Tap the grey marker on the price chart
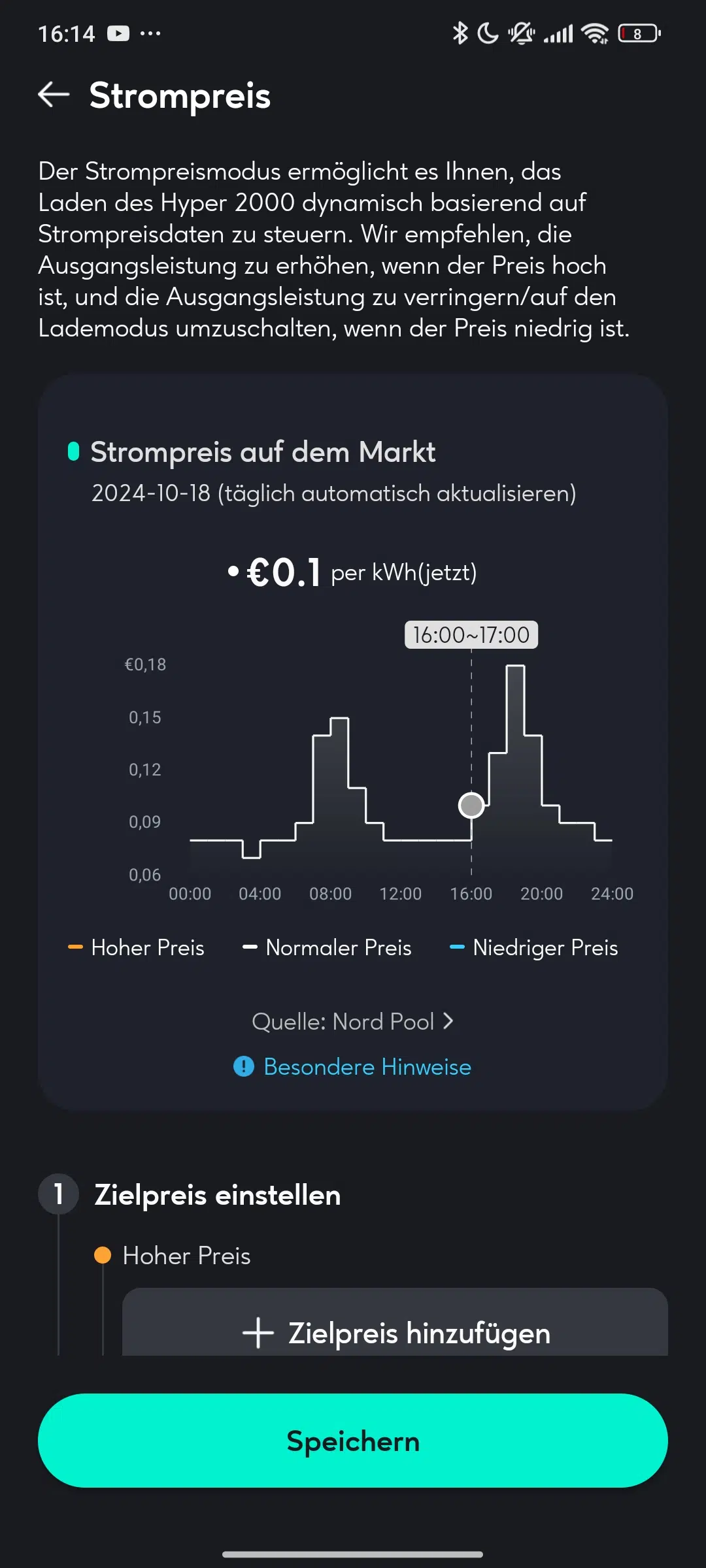This screenshot has width=706, height=1568. point(471,806)
